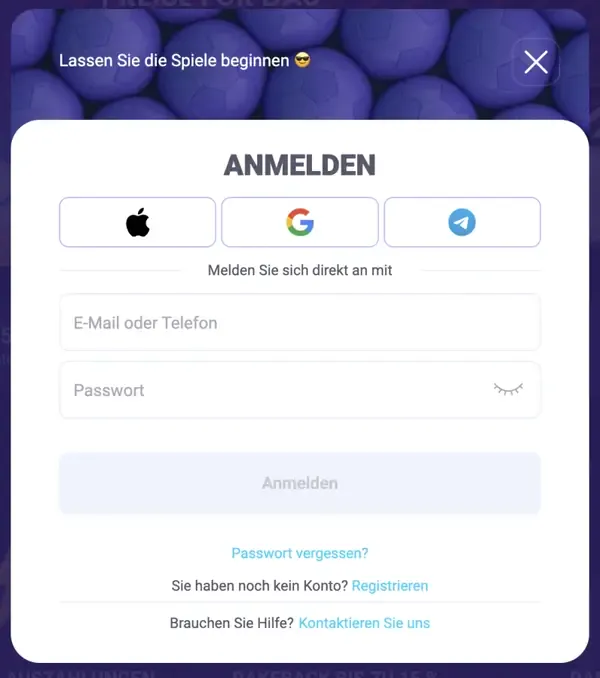This screenshot has width=600, height=678.
Task: Open the Kontaktieren Sie uns help link
Action: click(364, 623)
